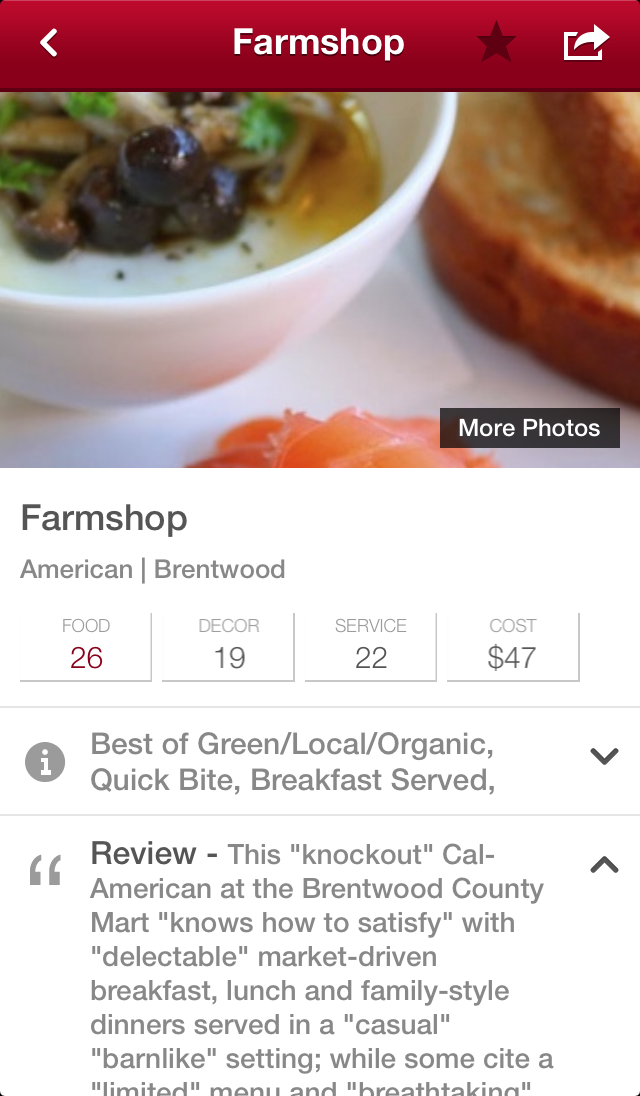Collapse the Review section
Viewport: 640px width, 1096px height.
point(604,865)
